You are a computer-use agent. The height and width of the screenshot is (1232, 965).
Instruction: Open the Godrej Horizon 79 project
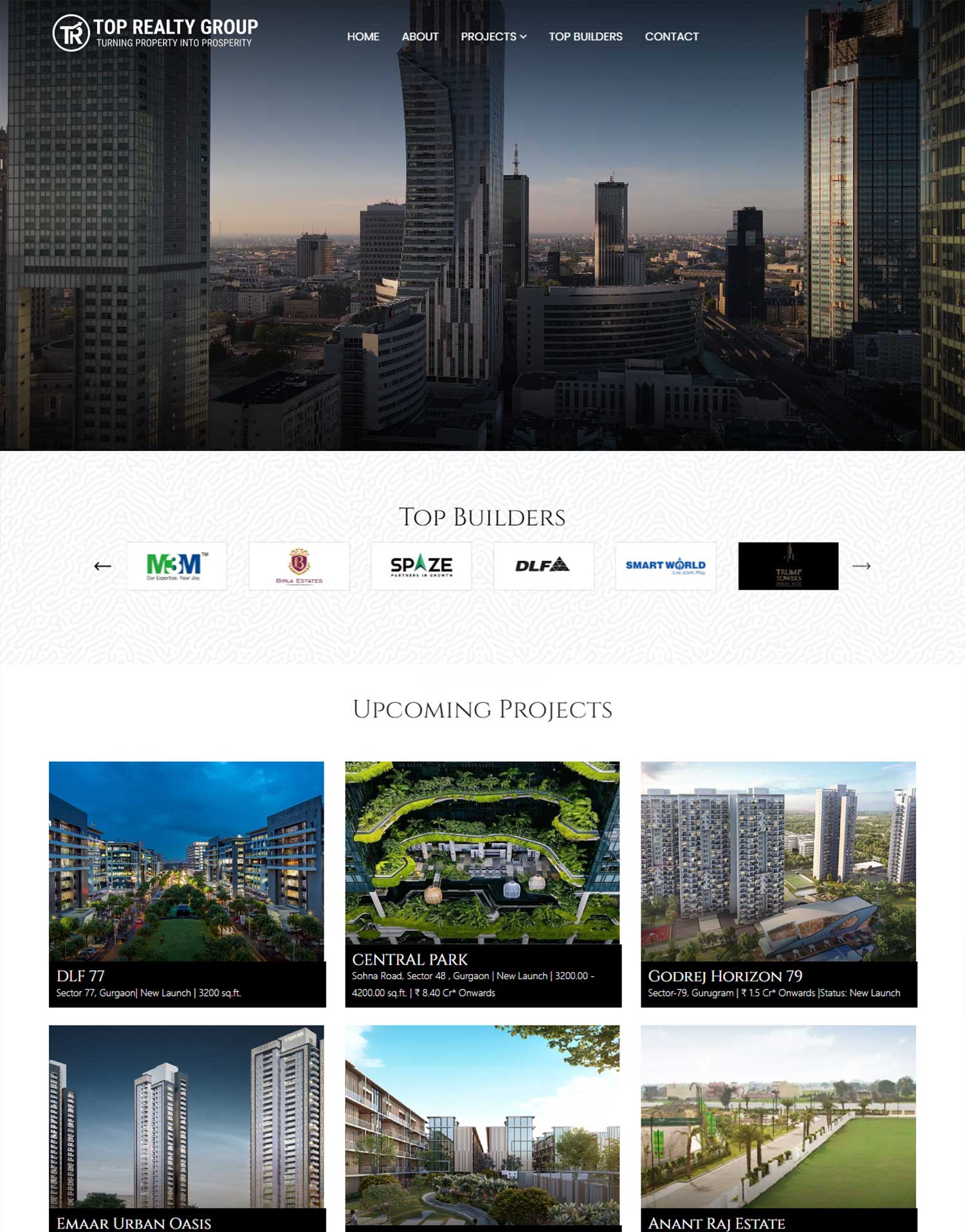point(778,884)
